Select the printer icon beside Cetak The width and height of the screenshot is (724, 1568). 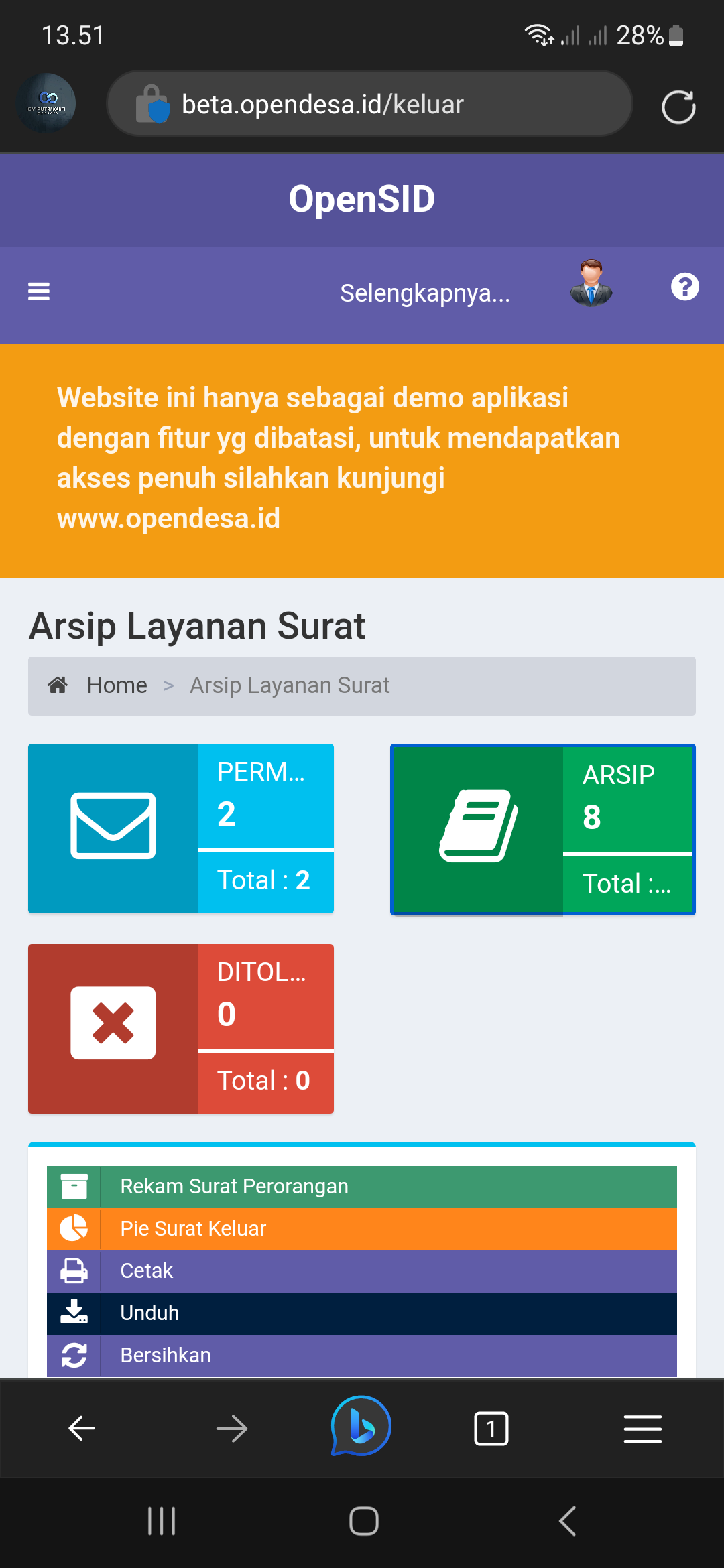[74, 1270]
